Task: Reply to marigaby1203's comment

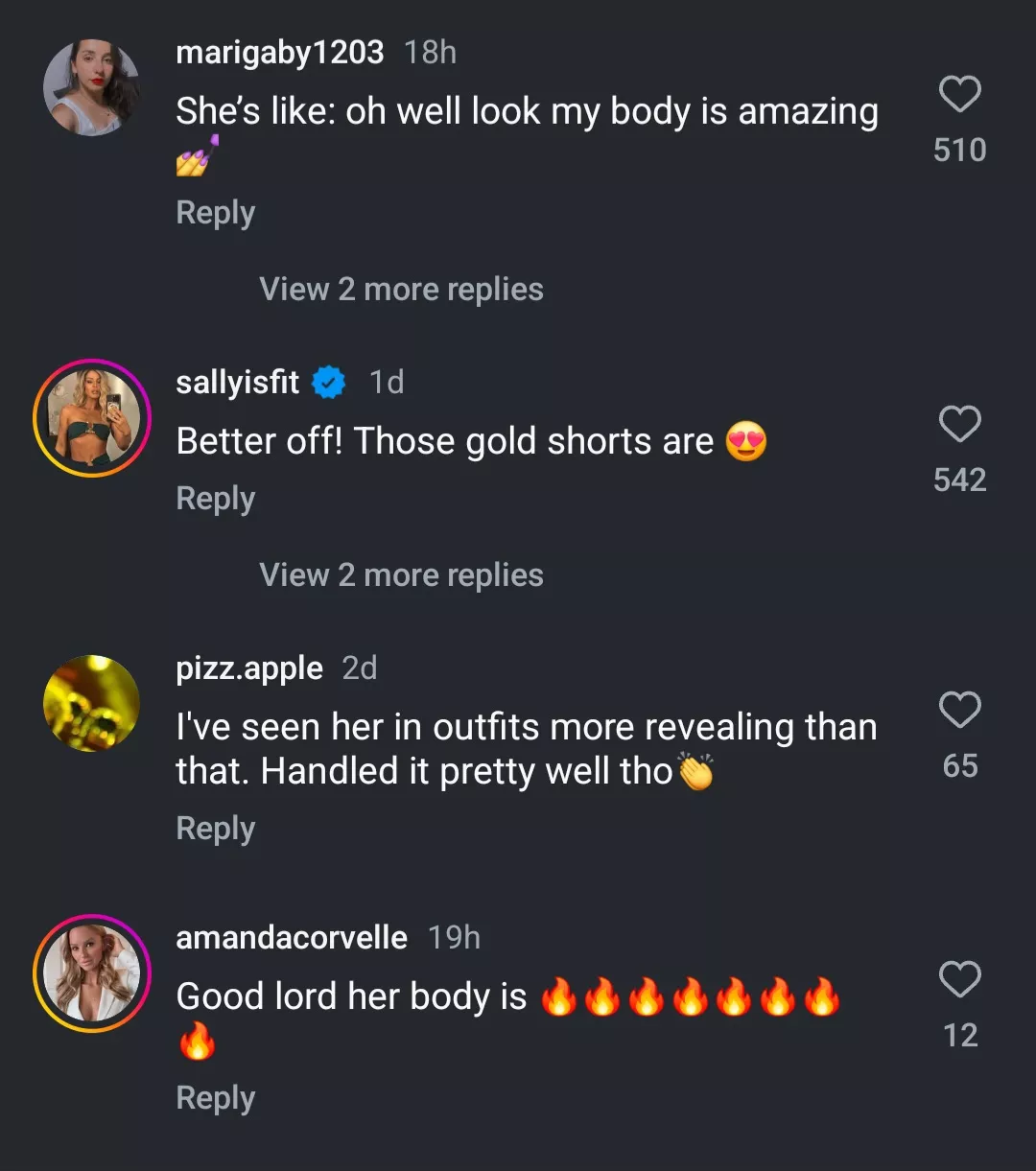Action: 215,213
